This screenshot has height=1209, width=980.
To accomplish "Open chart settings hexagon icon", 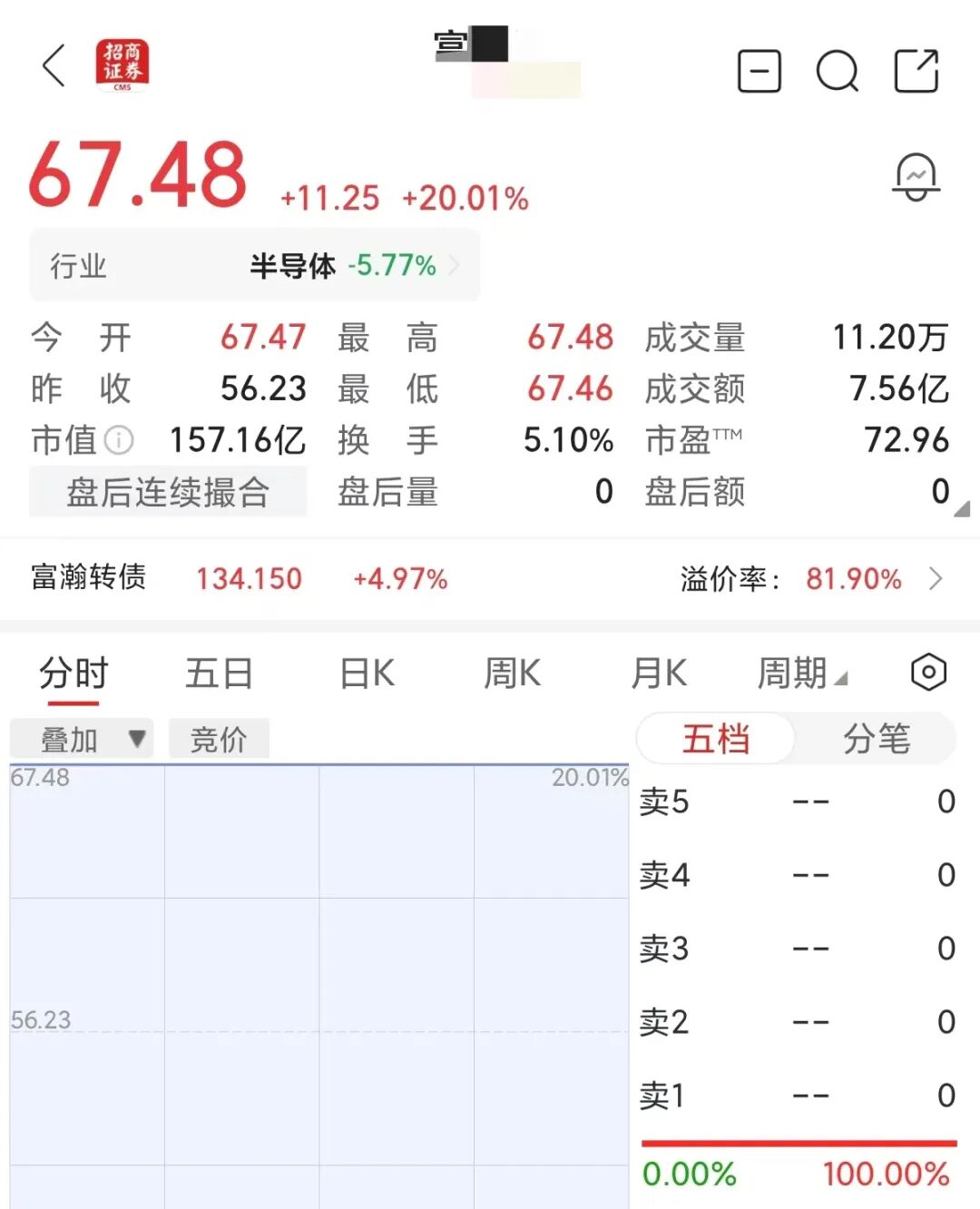I will click(928, 673).
